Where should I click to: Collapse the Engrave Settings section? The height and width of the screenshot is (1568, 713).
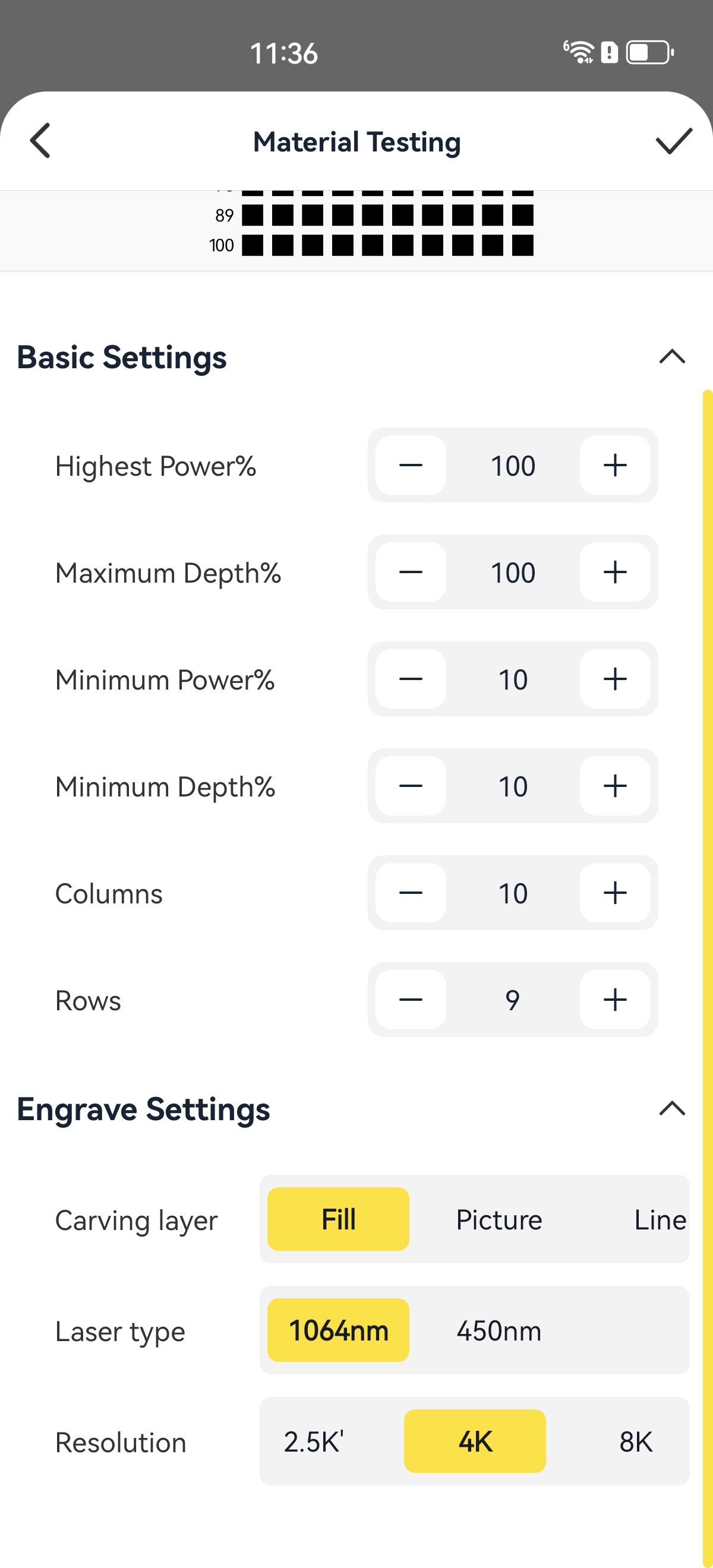[671, 1108]
